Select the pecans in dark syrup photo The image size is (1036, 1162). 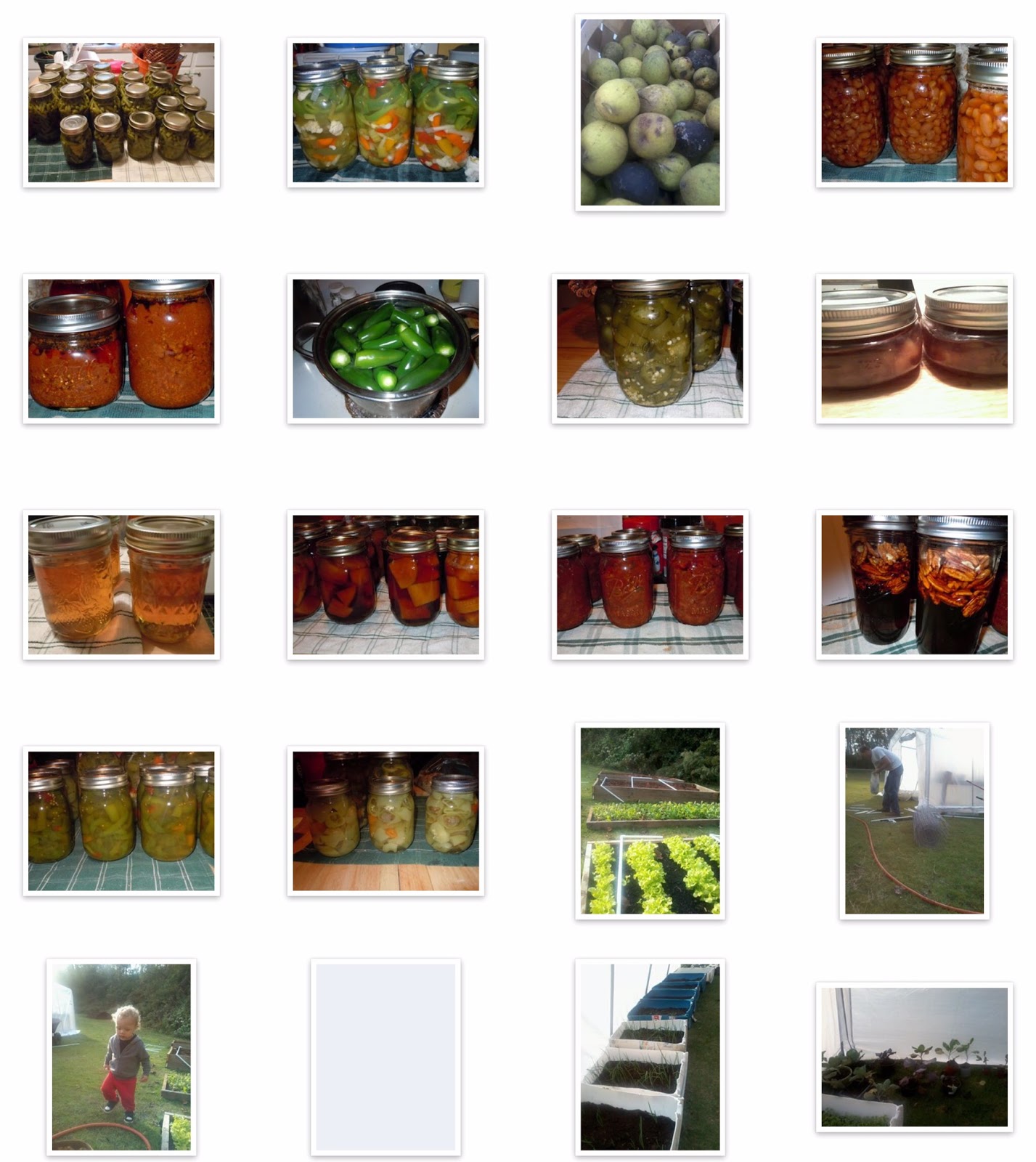[914, 585]
